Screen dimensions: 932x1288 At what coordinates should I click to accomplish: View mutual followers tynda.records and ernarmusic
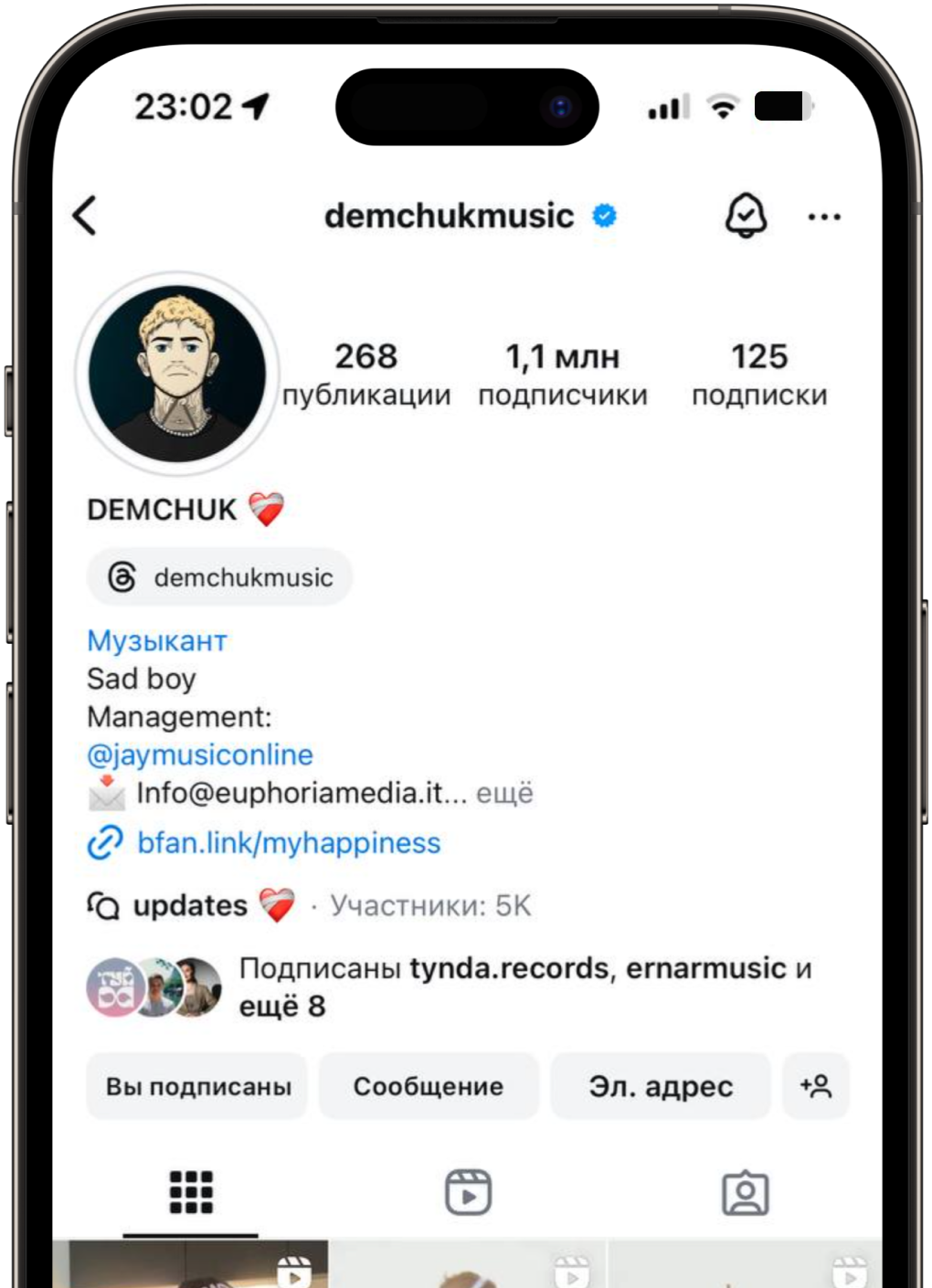pos(524,987)
